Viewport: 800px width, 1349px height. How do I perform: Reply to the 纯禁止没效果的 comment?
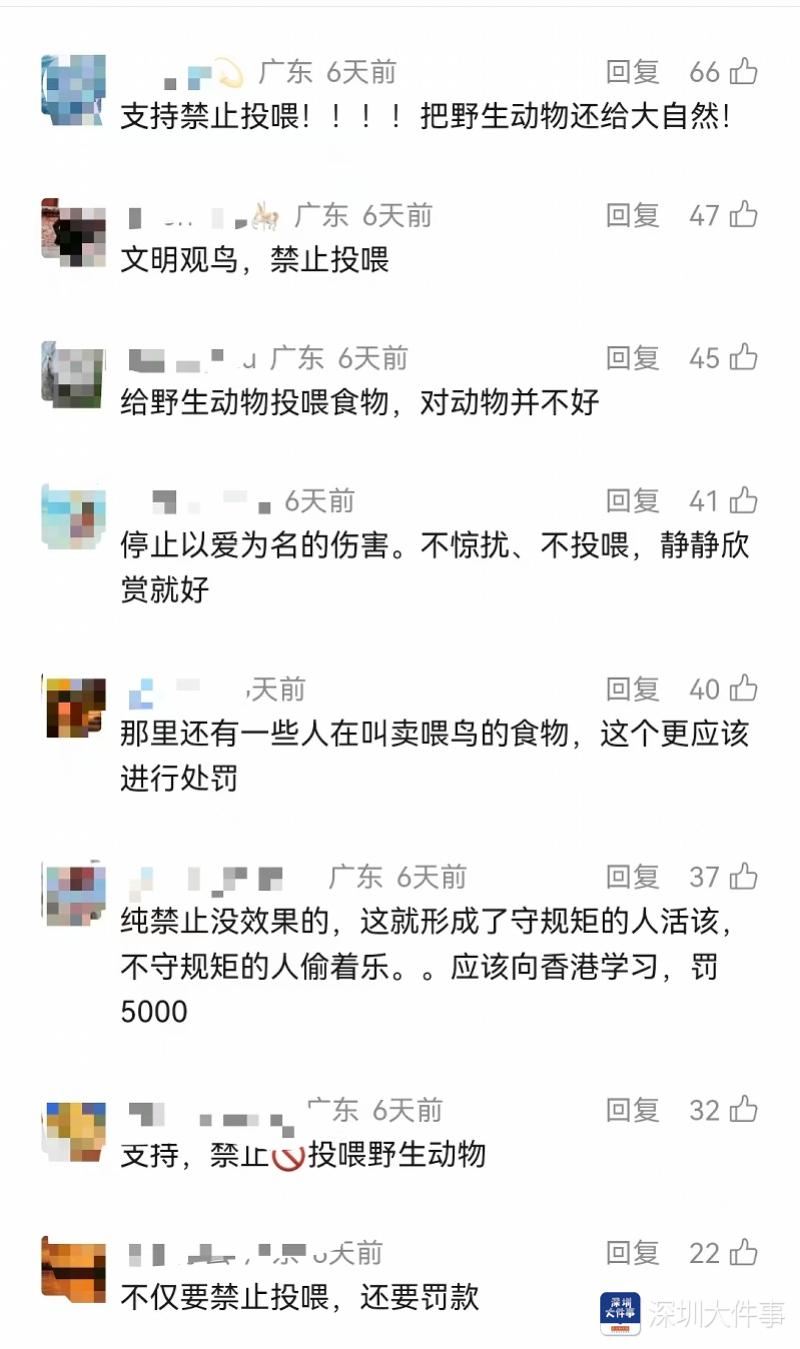point(632,877)
